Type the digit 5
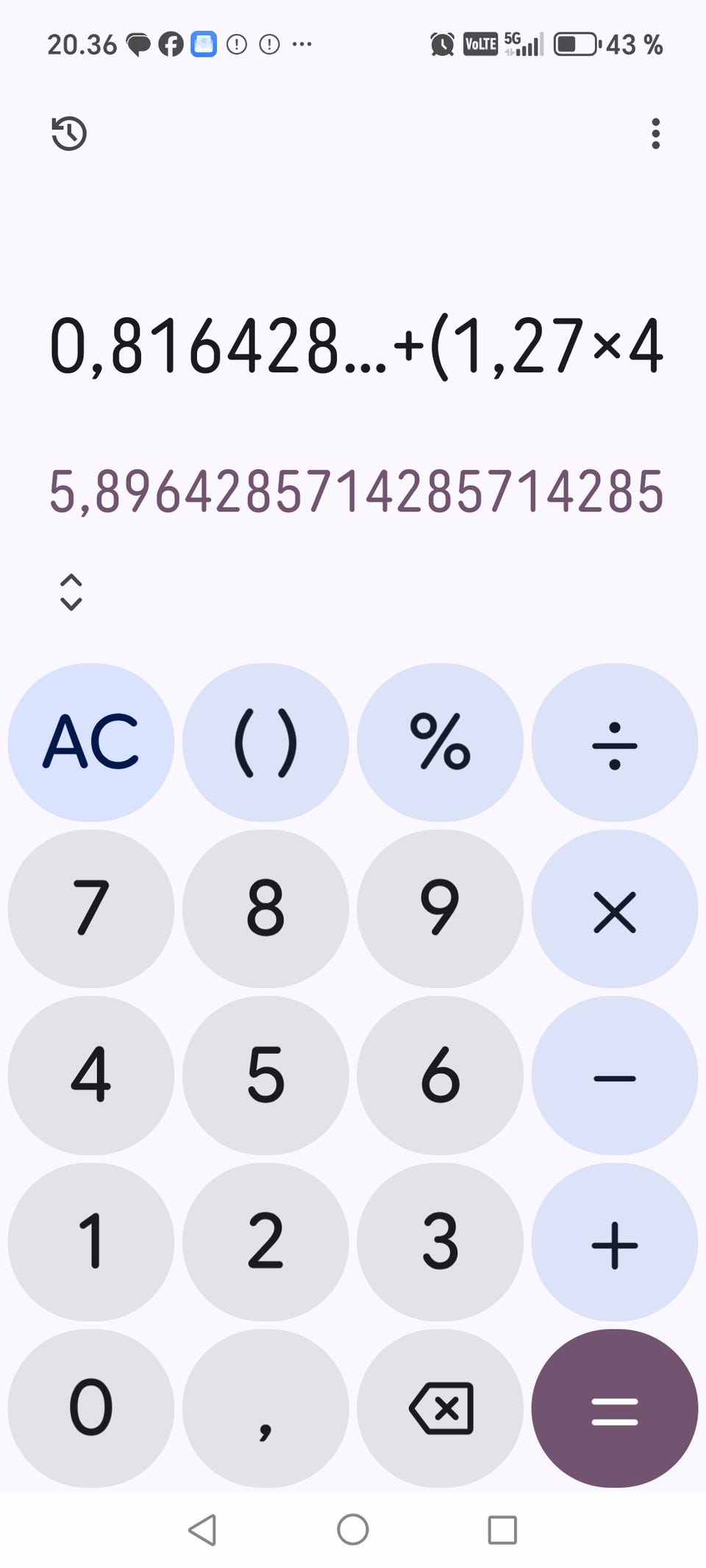 tap(265, 1075)
